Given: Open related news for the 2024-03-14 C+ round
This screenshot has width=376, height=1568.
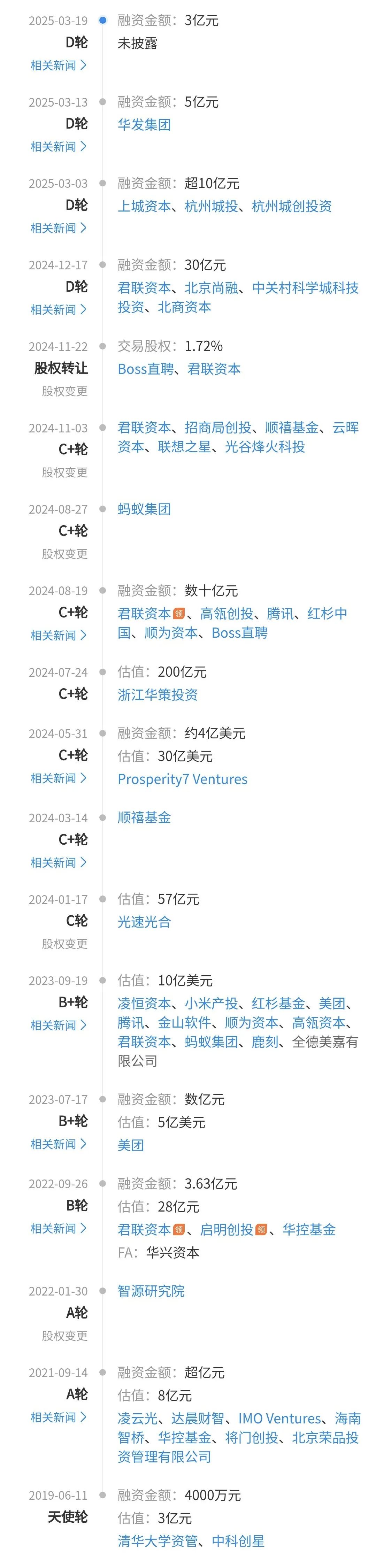Looking at the screenshot, I should [x=59, y=862].
